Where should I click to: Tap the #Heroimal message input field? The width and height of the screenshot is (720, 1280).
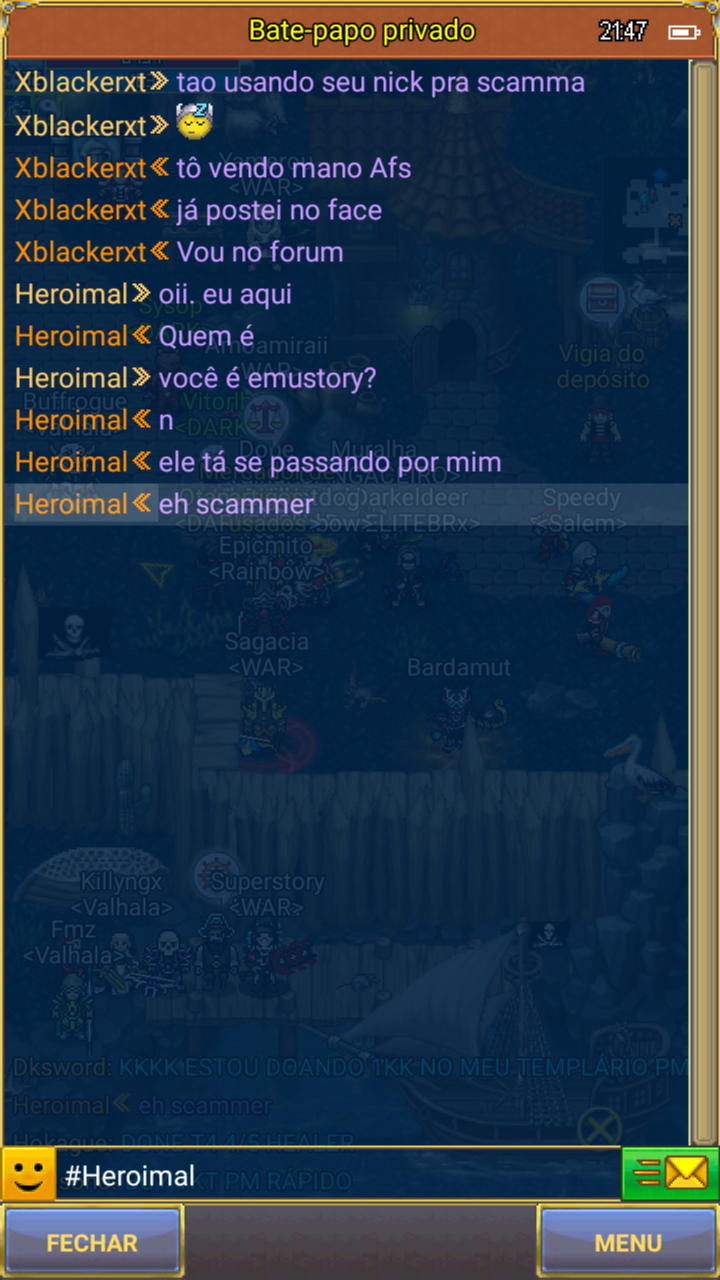339,1175
